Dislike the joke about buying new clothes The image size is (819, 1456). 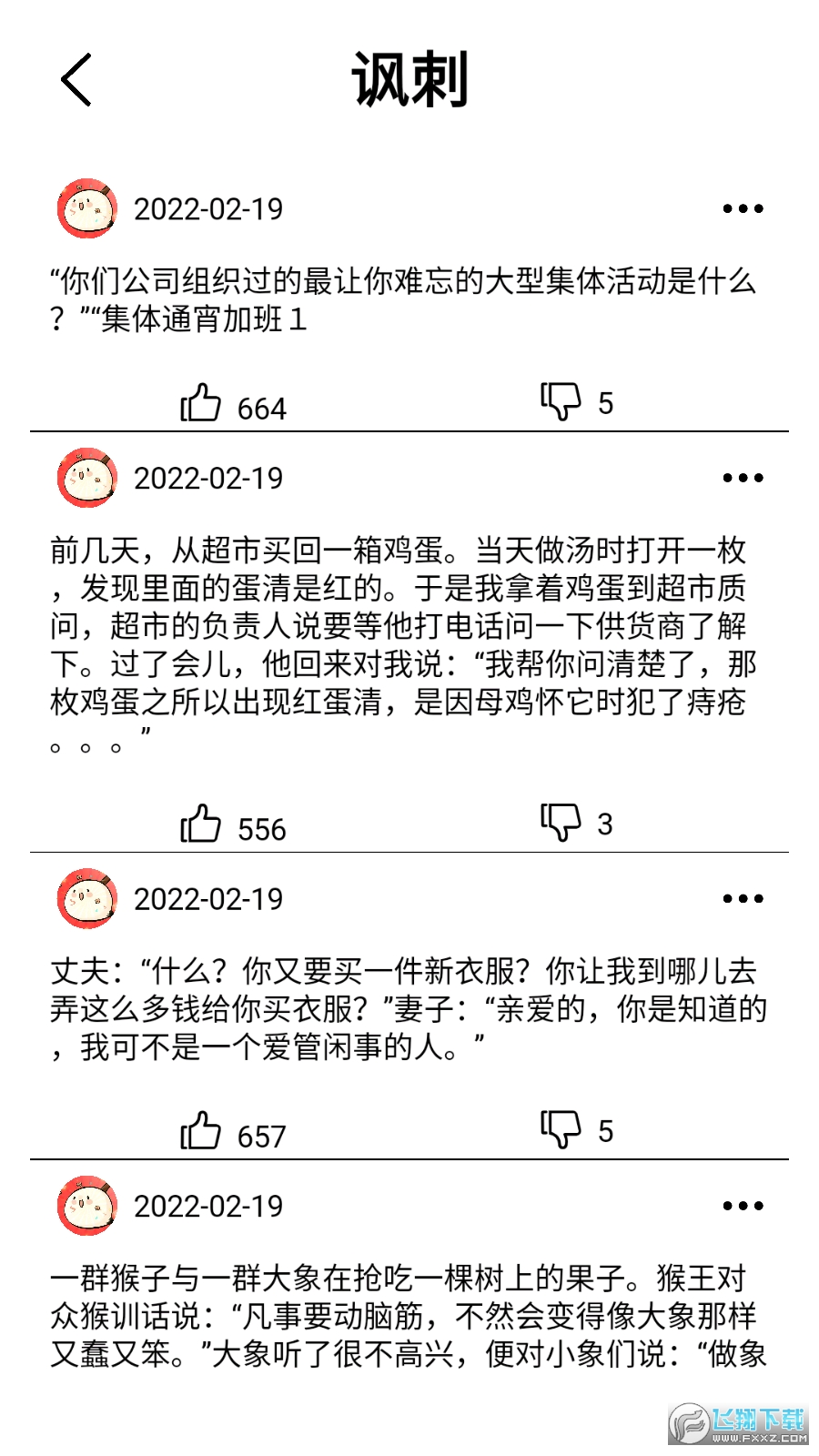click(561, 1130)
